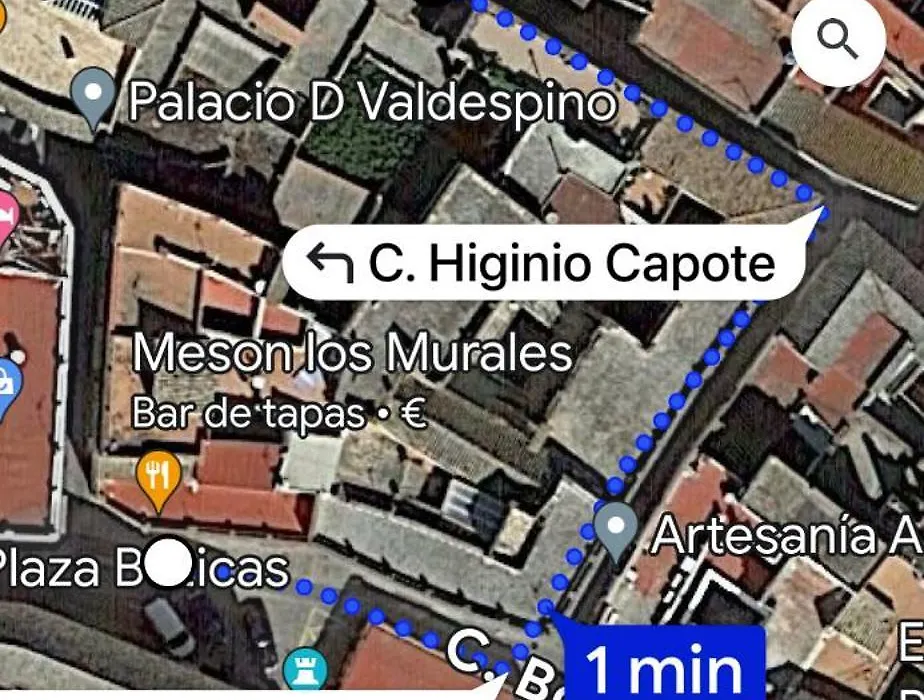Image resolution: width=924 pixels, height=700 pixels.
Task: Select the Palacio D Valdespino place marker
Action: coord(95,96)
